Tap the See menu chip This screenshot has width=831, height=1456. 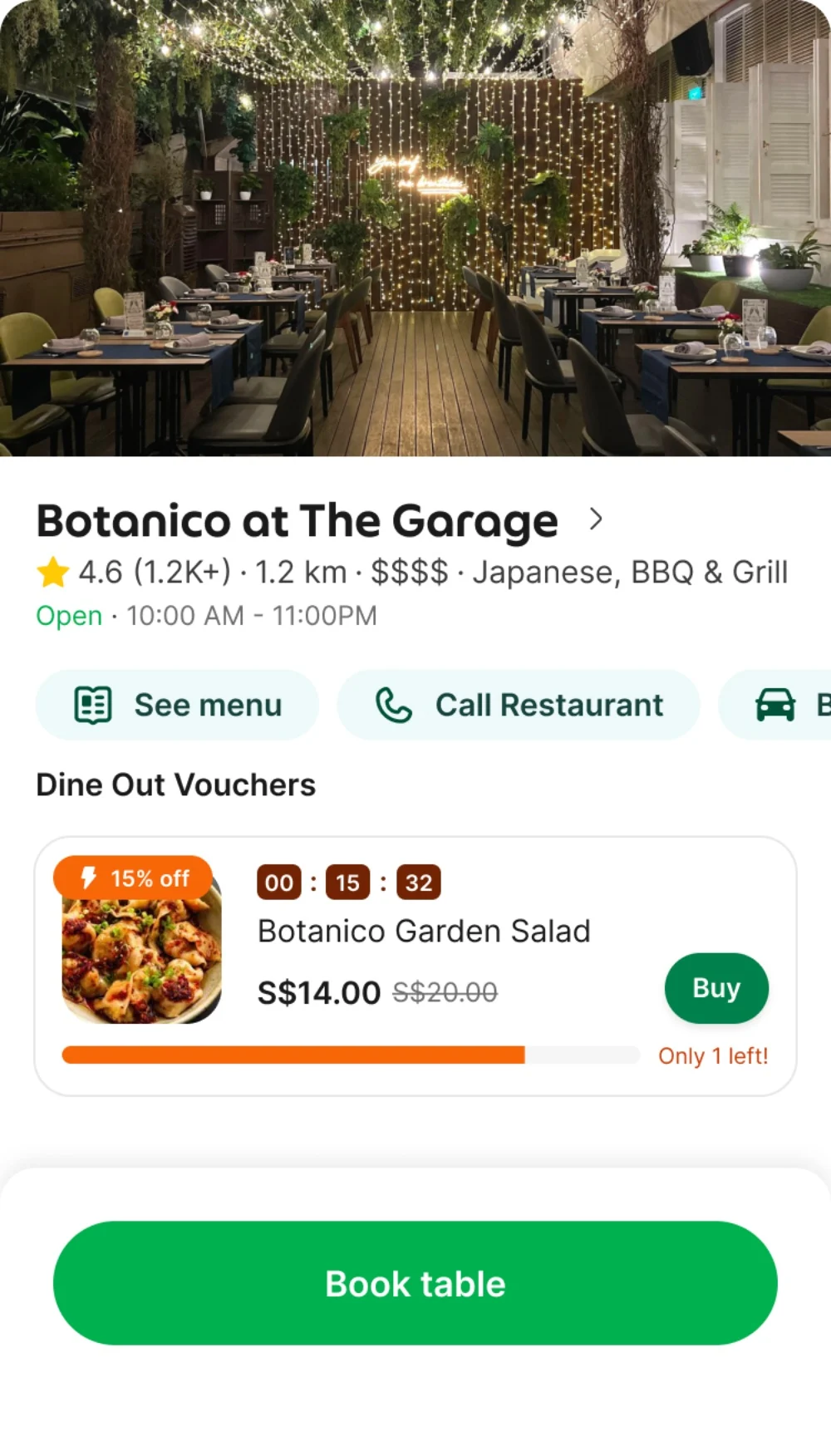pyautogui.click(x=178, y=706)
